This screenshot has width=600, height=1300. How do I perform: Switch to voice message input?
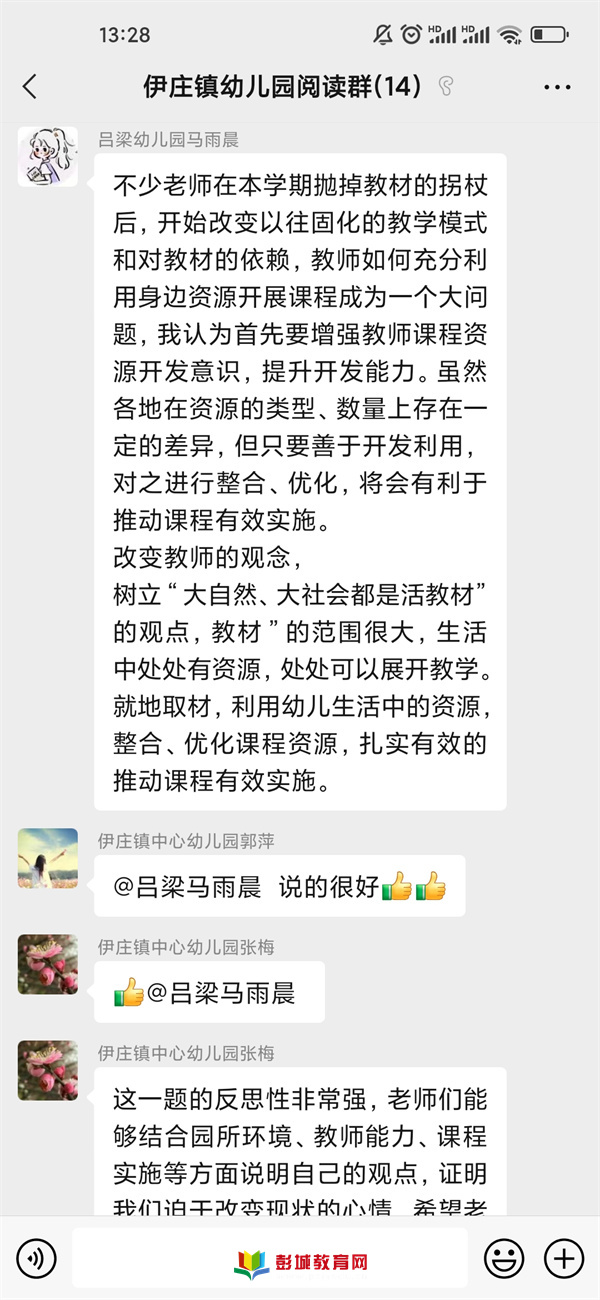click(36, 1257)
